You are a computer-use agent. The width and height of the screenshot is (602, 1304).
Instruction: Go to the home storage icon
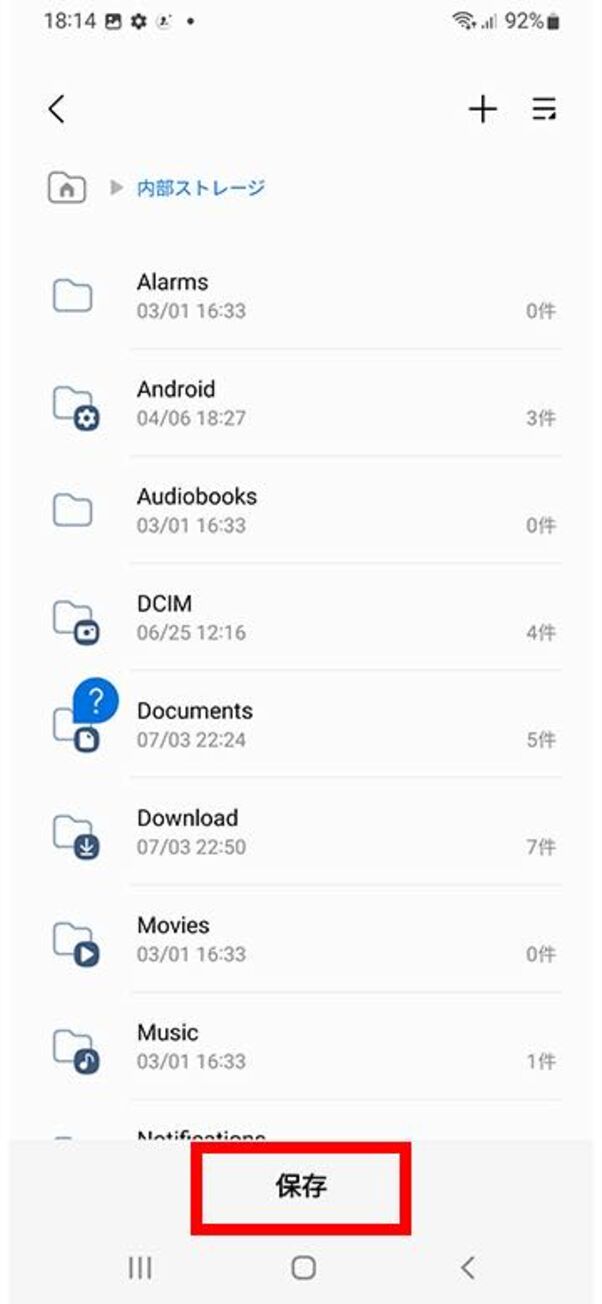(x=67, y=187)
